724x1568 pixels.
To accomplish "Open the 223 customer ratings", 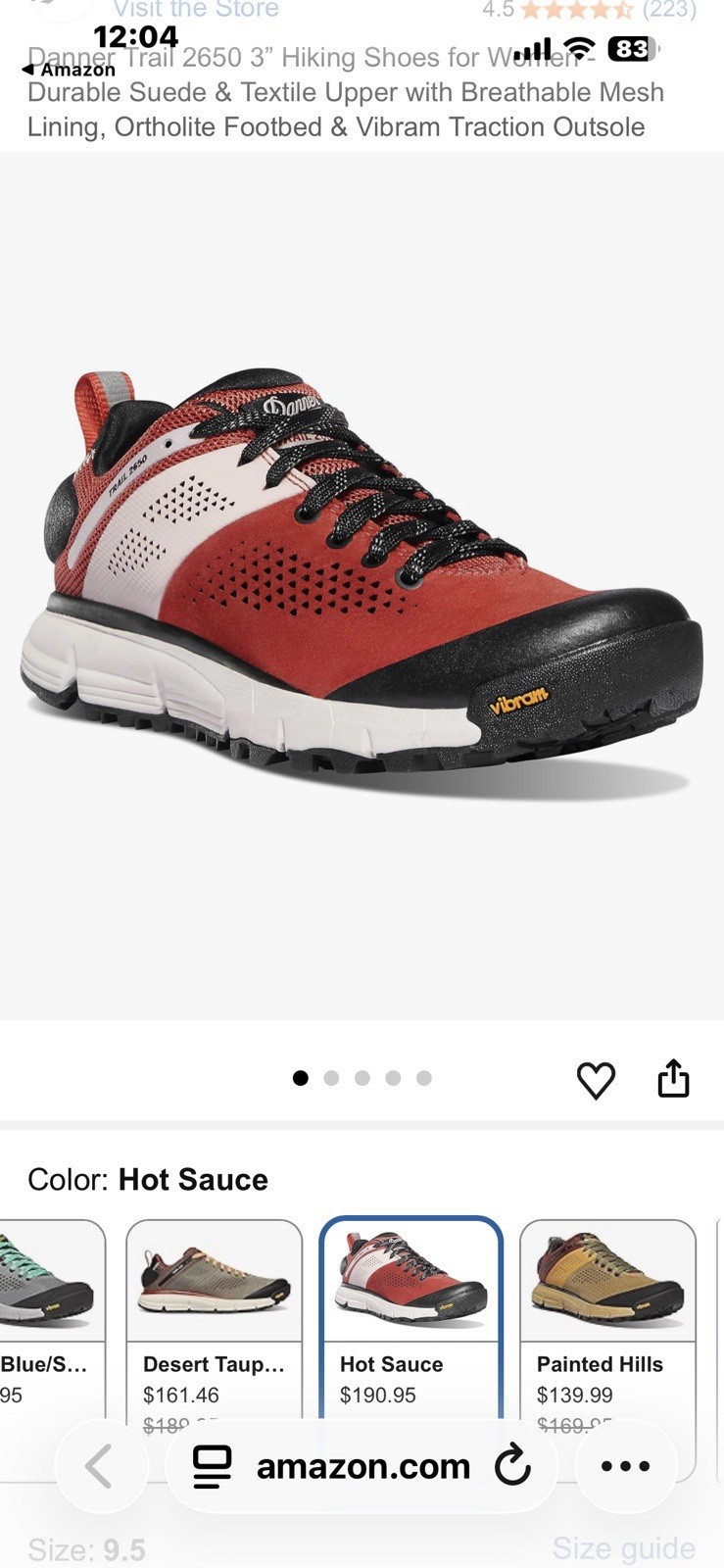I will pos(669,10).
